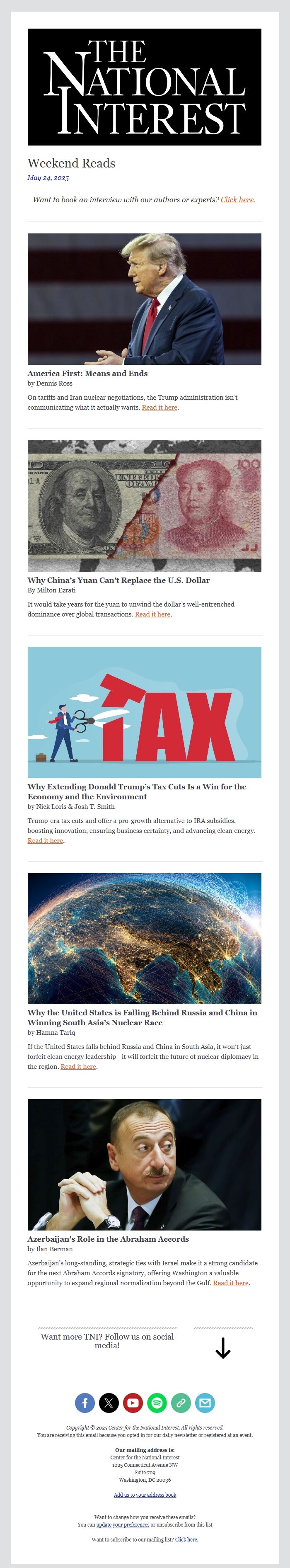The image size is (290, 1568).
Task: Read the South Asia nuclear race article
Action: [78, 1066]
